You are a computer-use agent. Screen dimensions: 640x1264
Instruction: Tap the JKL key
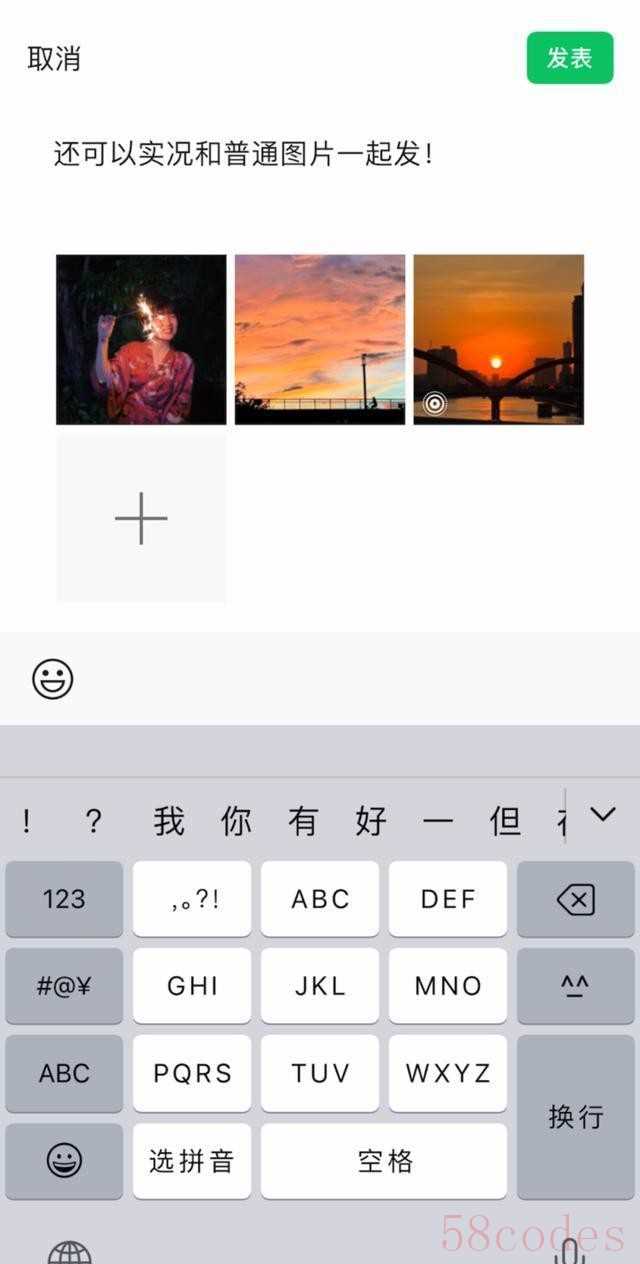point(320,986)
